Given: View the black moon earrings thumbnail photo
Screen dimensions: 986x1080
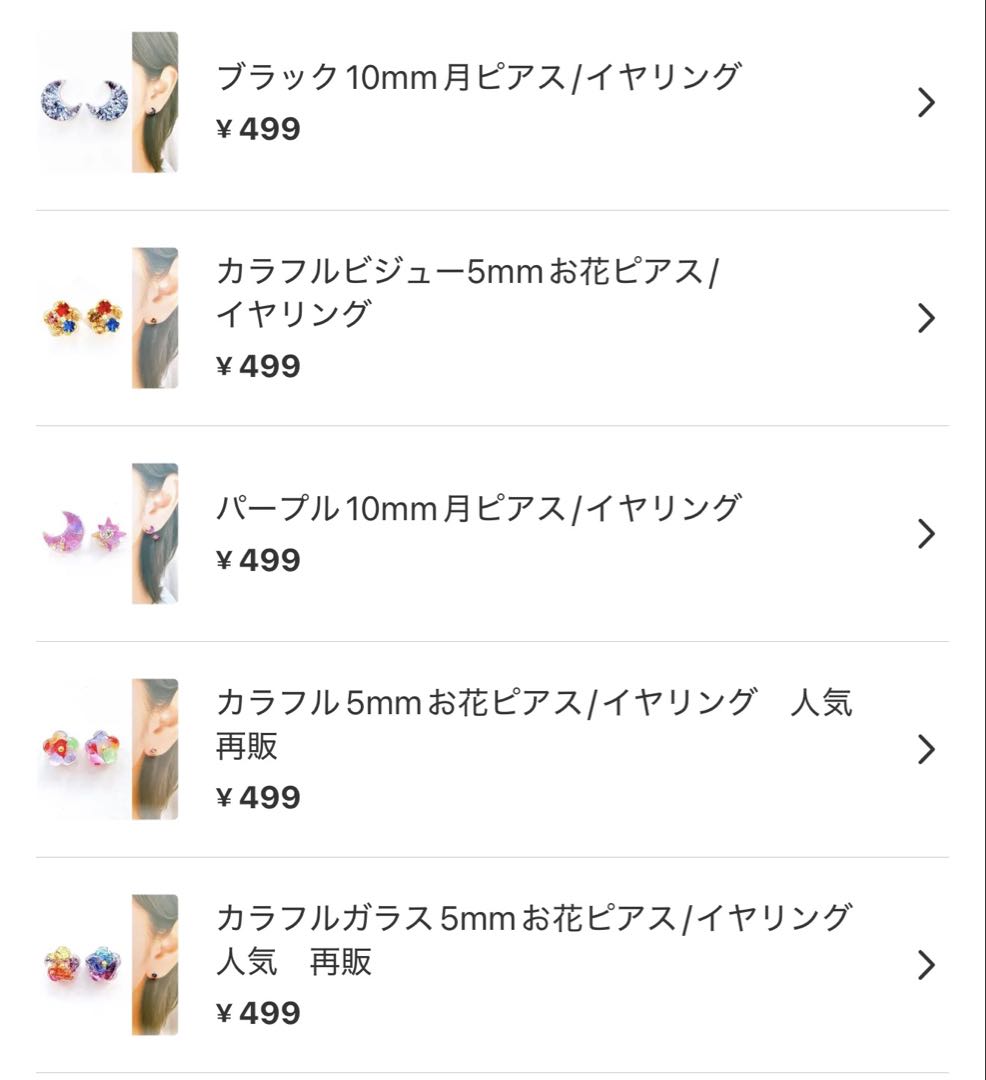Looking at the screenshot, I should [x=108, y=100].
